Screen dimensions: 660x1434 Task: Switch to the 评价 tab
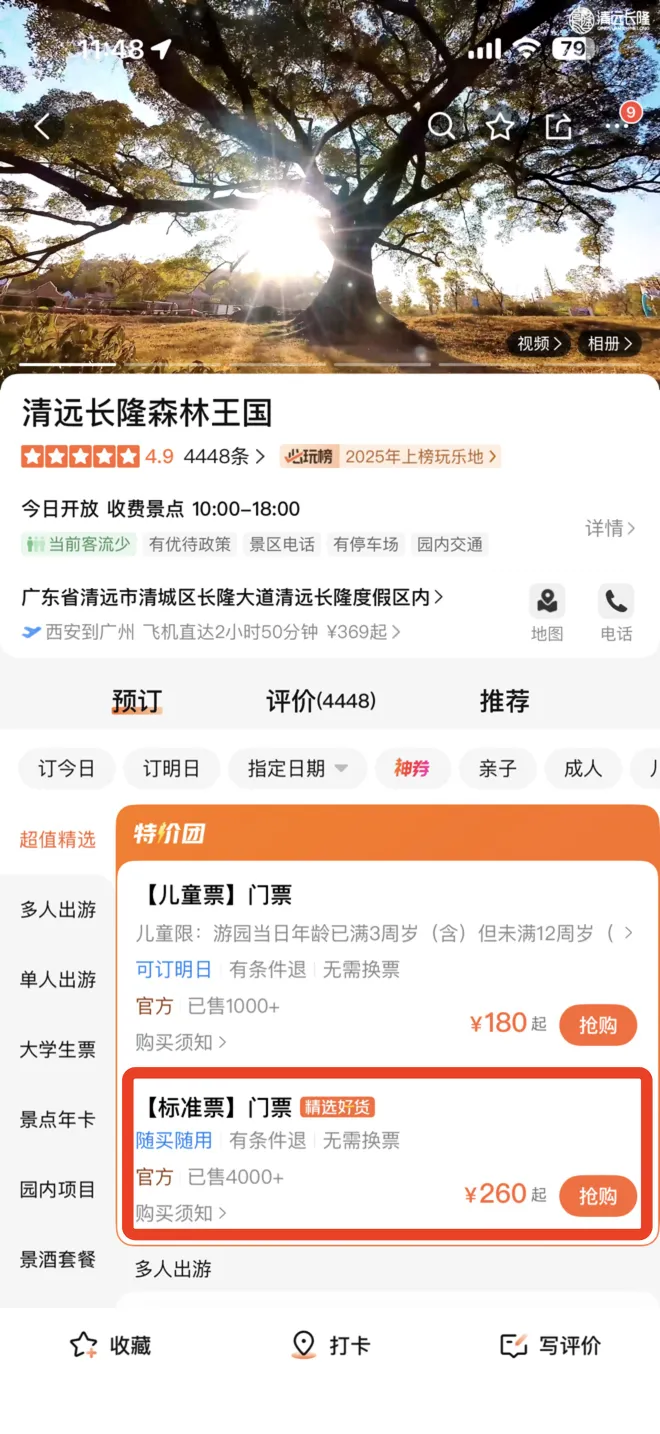click(320, 701)
